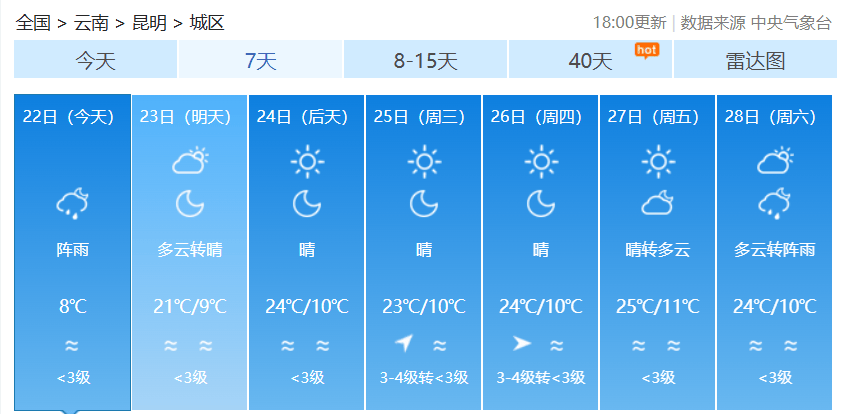View the 40天 forecast tab

pos(590,60)
